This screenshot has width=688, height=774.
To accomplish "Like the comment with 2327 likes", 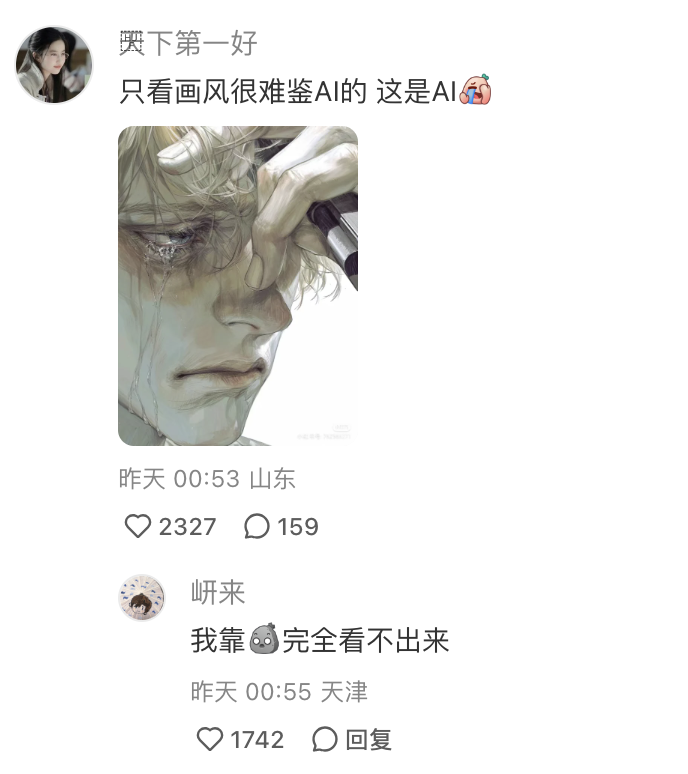I will pos(138,526).
